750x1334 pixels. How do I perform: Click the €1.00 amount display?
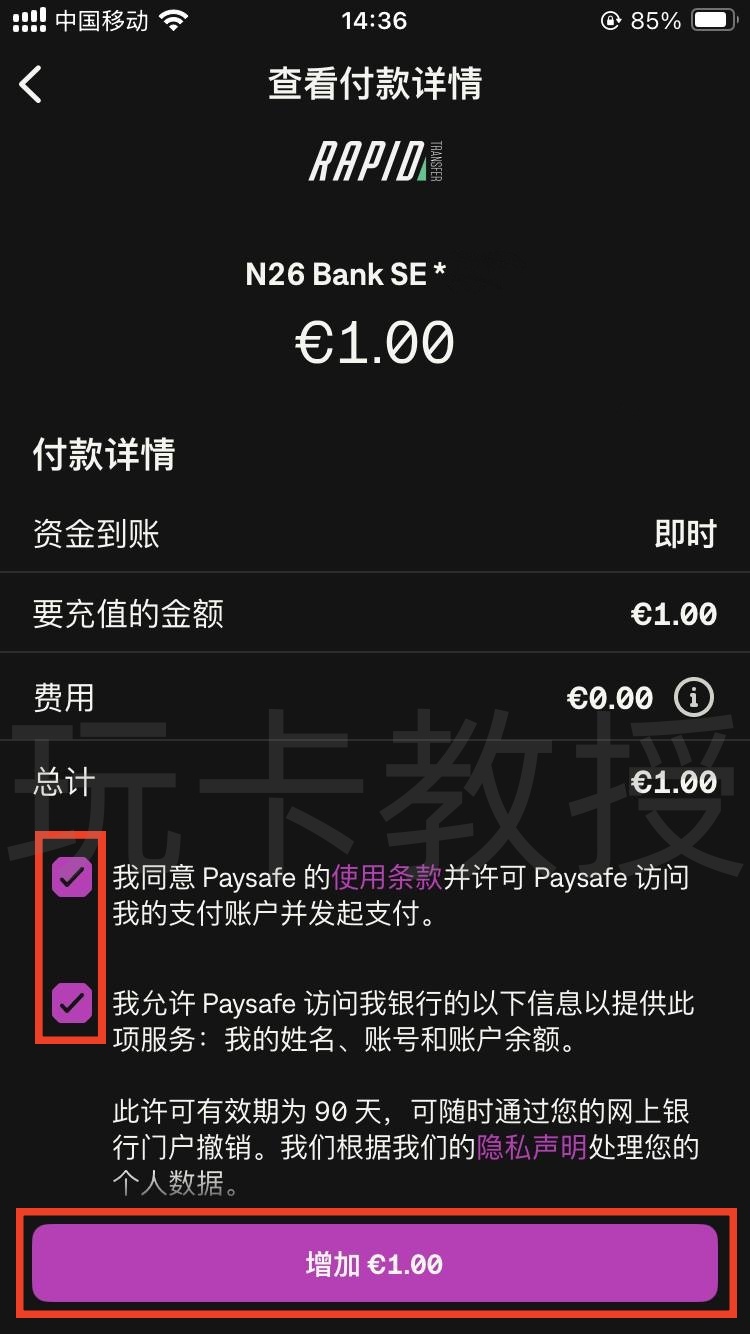click(375, 342)
